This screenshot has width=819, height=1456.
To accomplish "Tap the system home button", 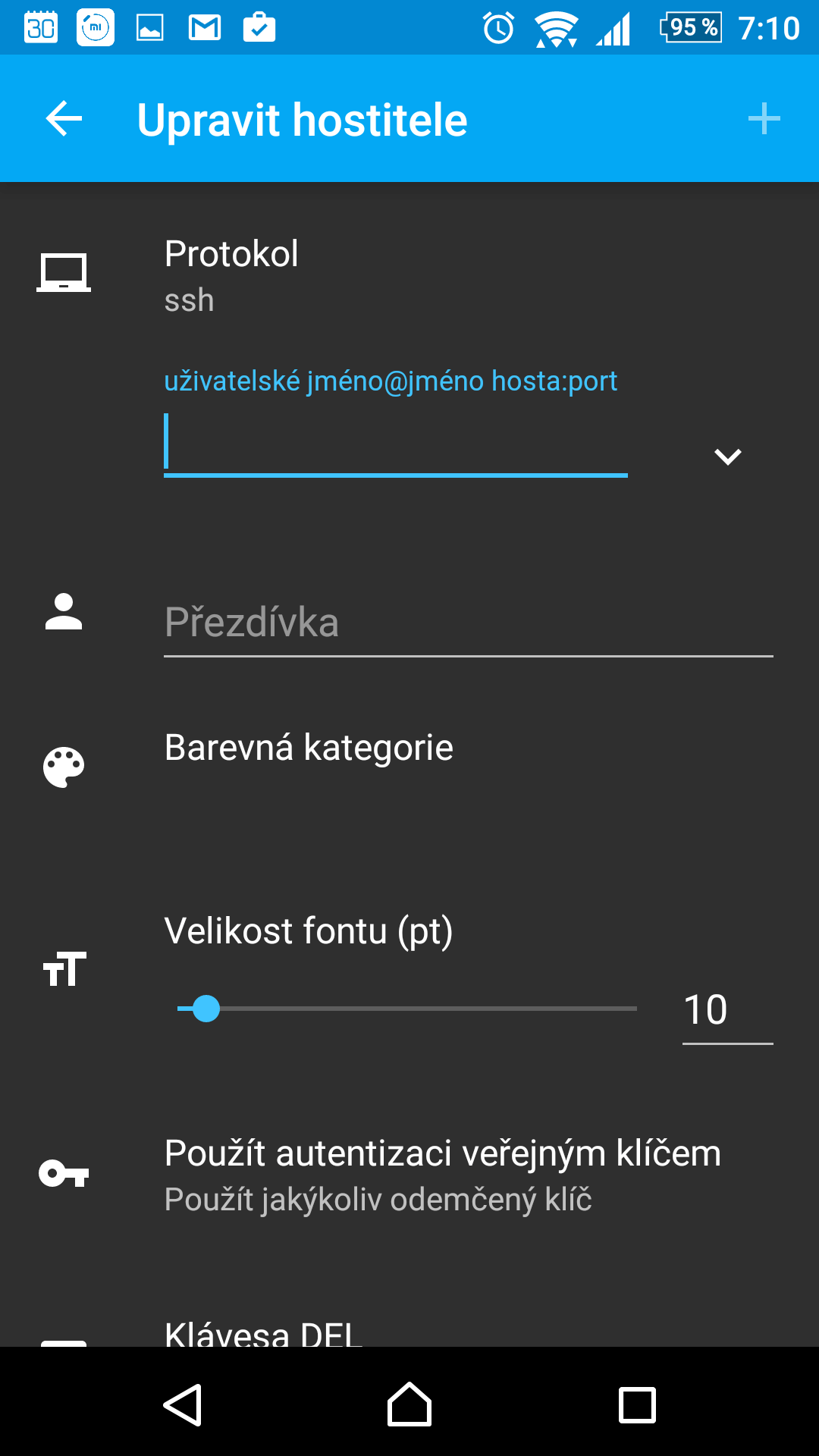I will 409,1404.
